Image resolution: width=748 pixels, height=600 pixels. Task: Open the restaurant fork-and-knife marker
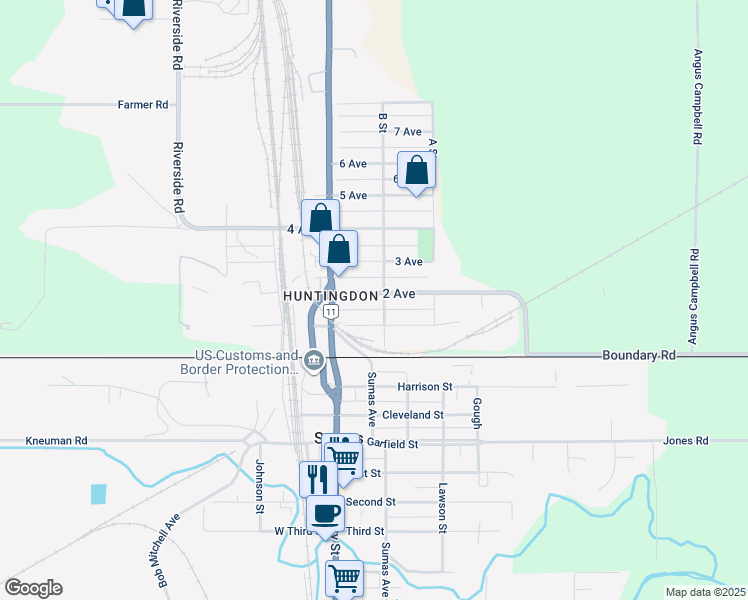[x=318, y=476]
